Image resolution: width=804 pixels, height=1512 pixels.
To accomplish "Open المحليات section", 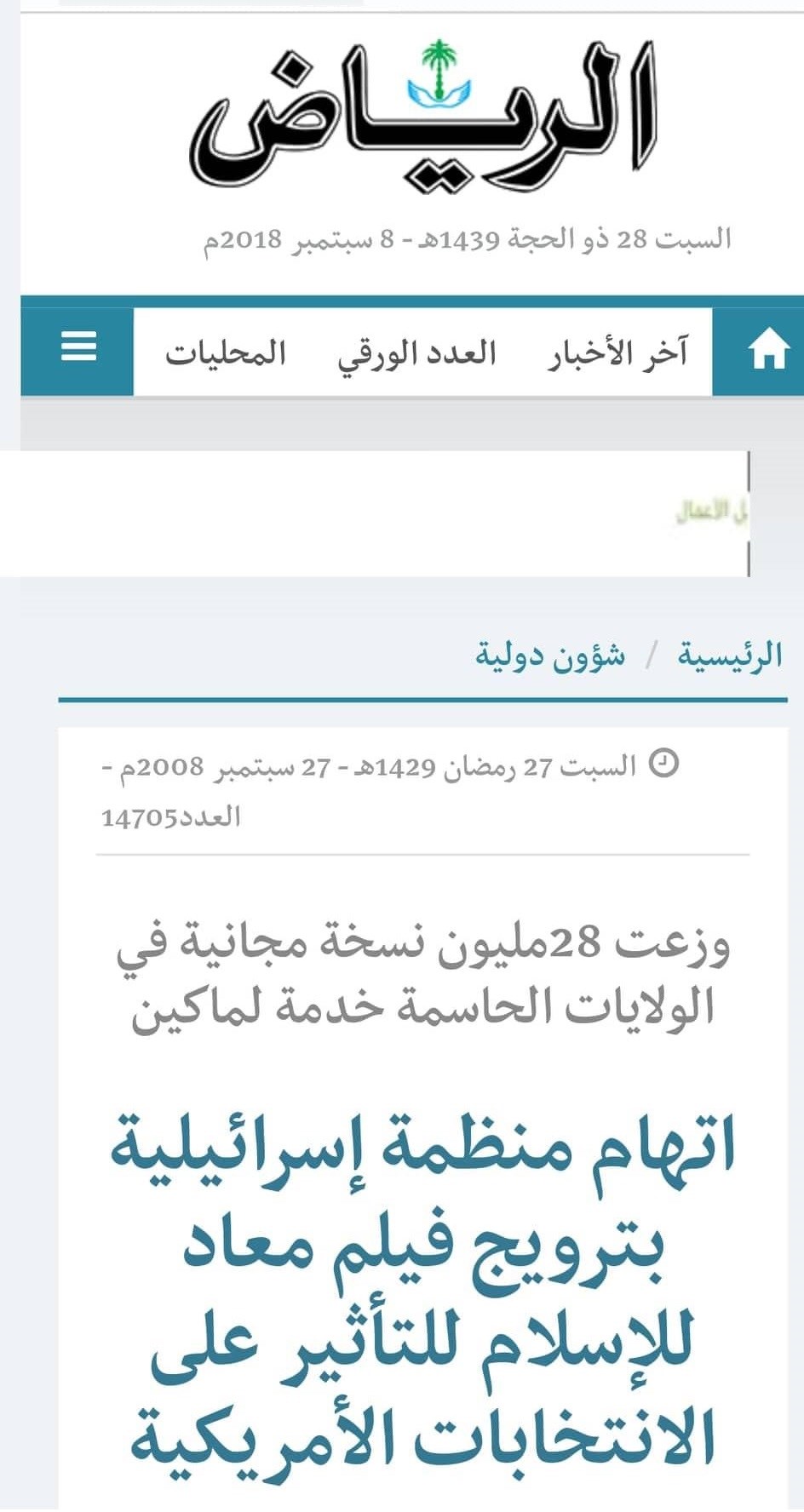I will [x=225, y=352].
